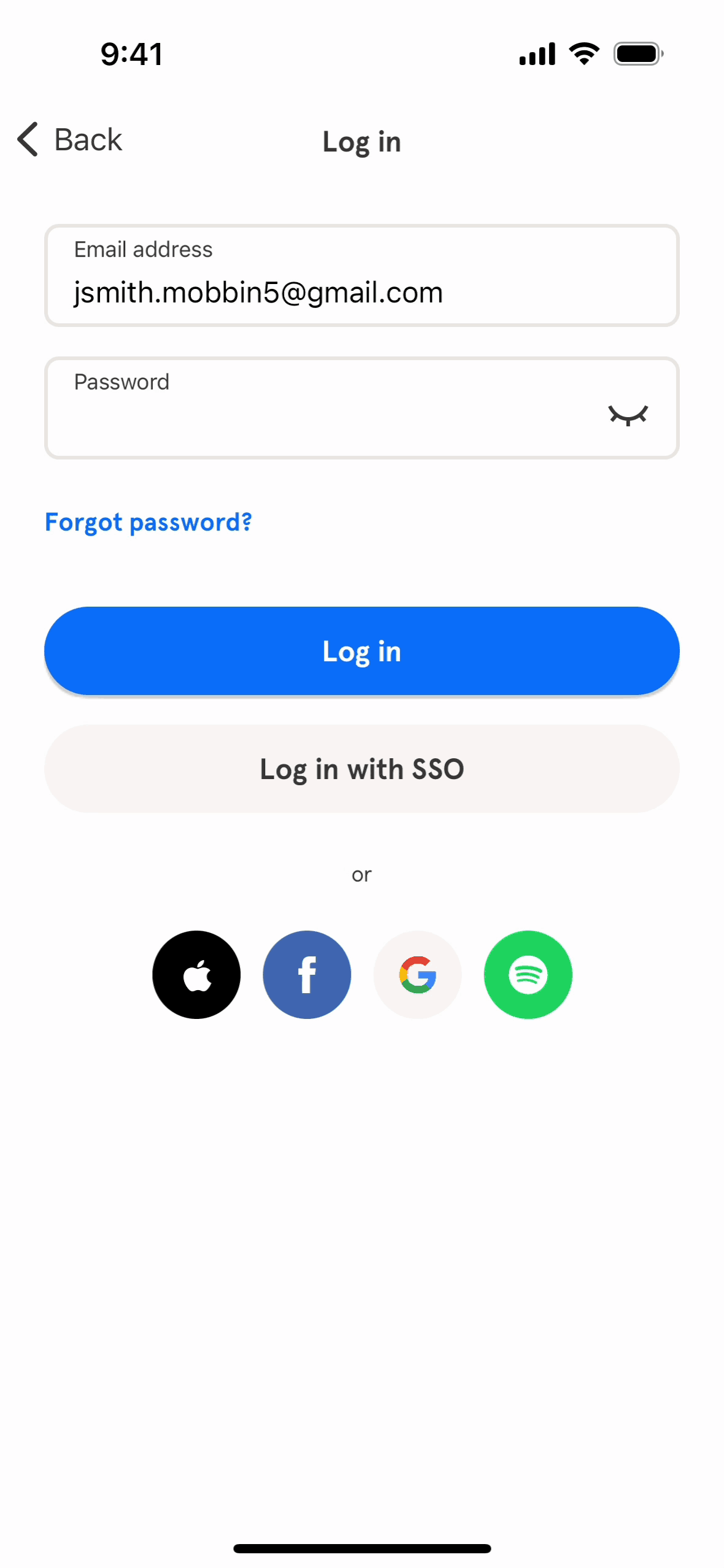Tap the battery icon in the status bar

coord(639,53)
